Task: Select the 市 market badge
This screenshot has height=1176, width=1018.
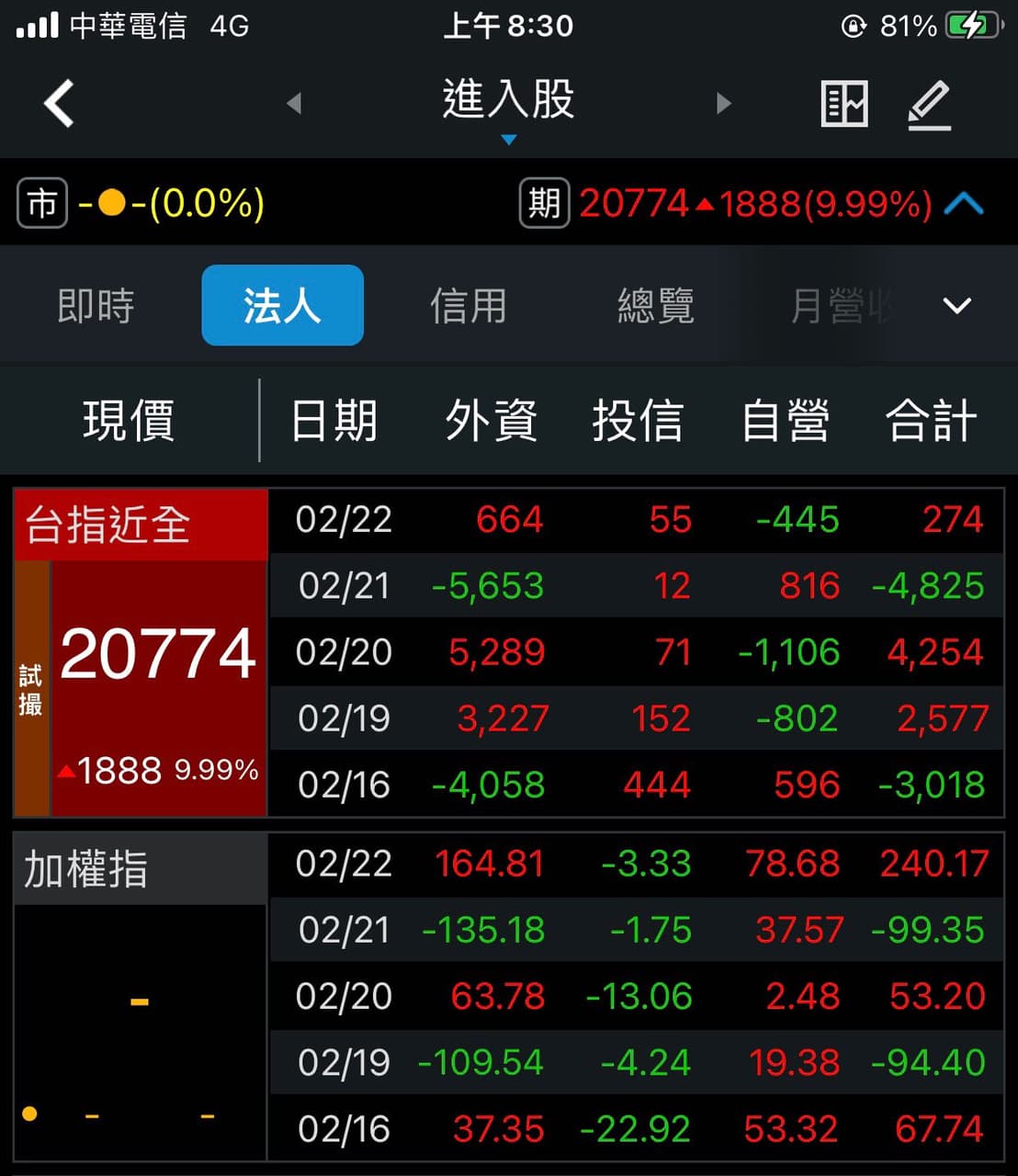Action: 41,203
